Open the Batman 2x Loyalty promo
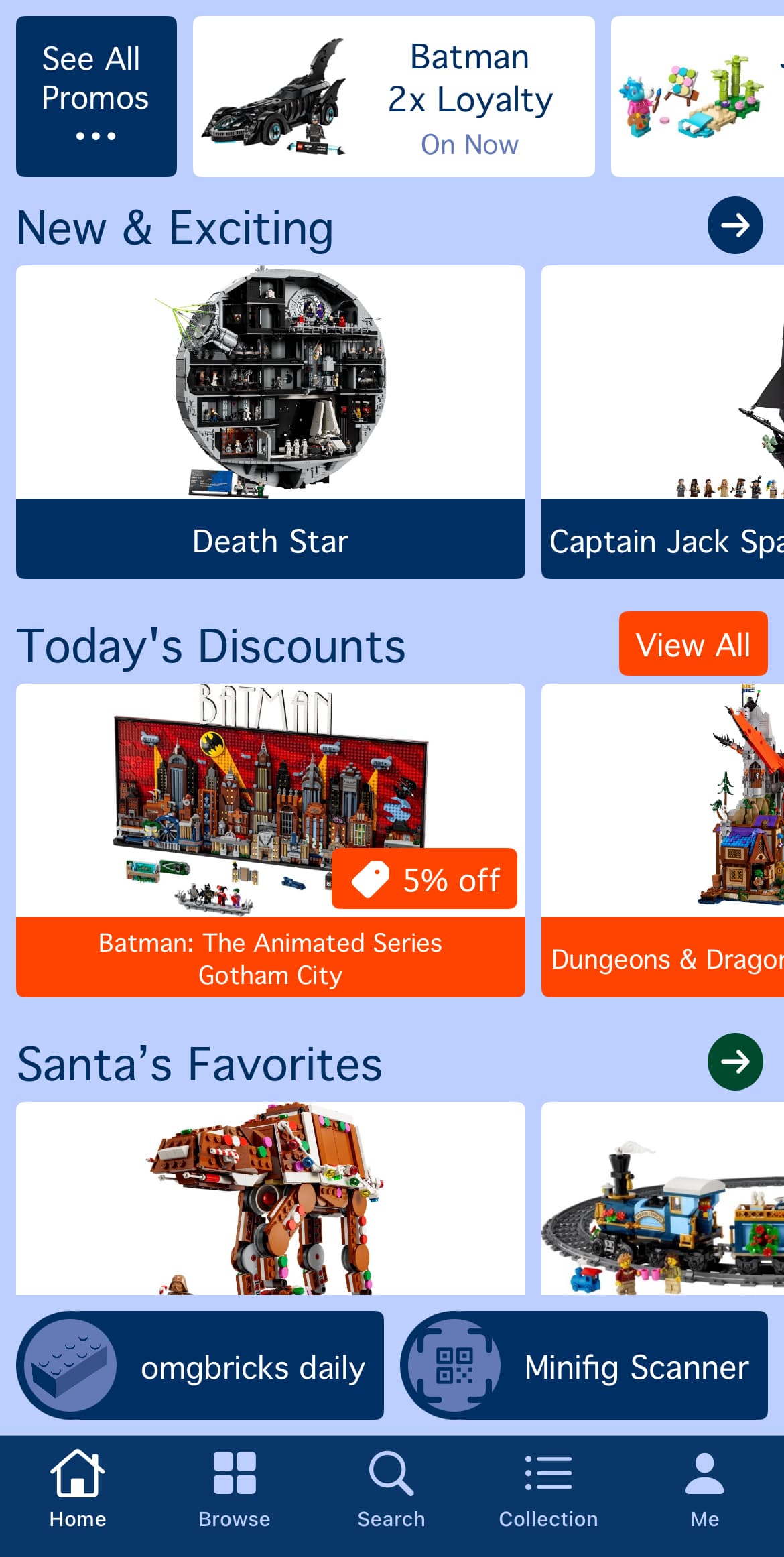Screen dimensions: 784x1557 coord(393,97)
